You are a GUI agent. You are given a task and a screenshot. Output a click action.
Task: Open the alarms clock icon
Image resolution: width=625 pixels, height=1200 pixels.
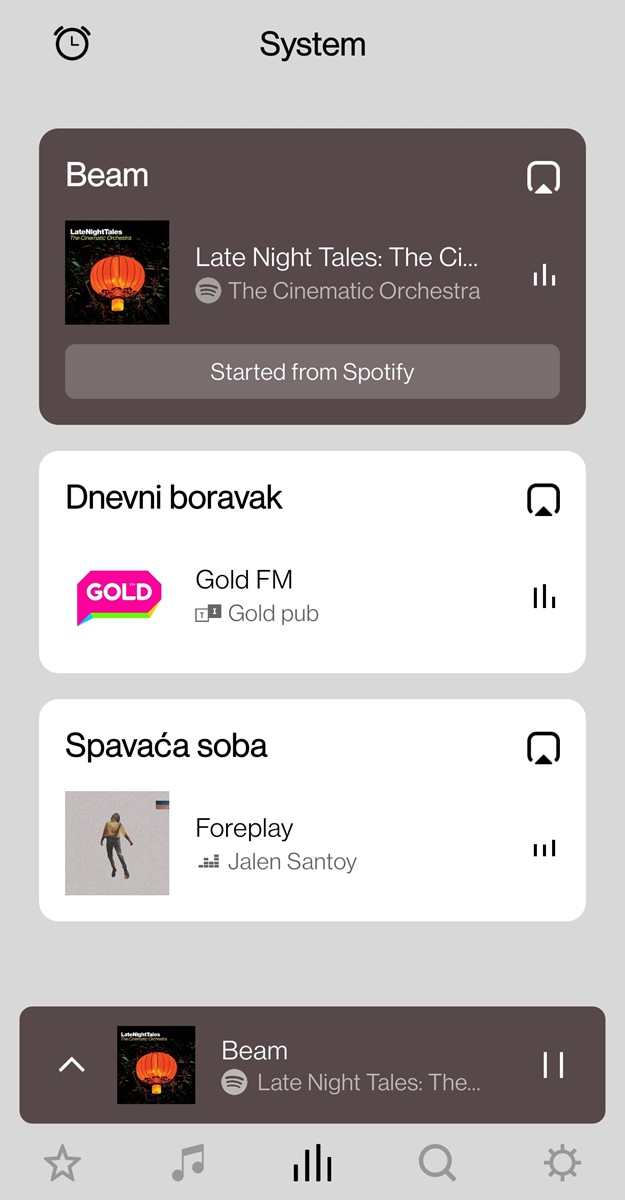[72, 43]
